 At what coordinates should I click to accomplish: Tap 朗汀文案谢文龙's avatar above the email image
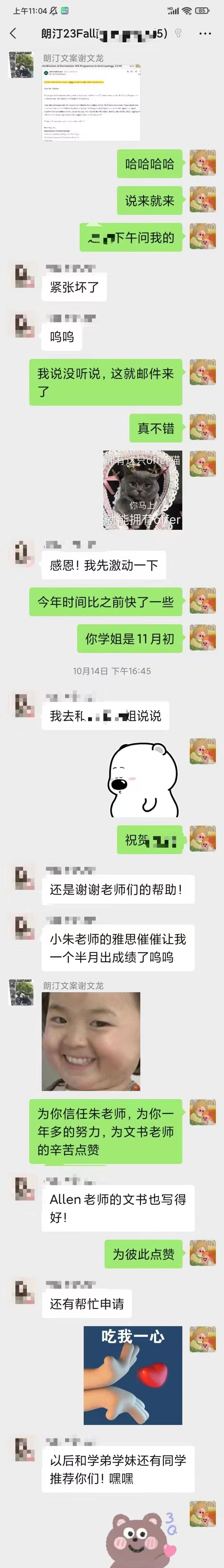click(21, 65)
